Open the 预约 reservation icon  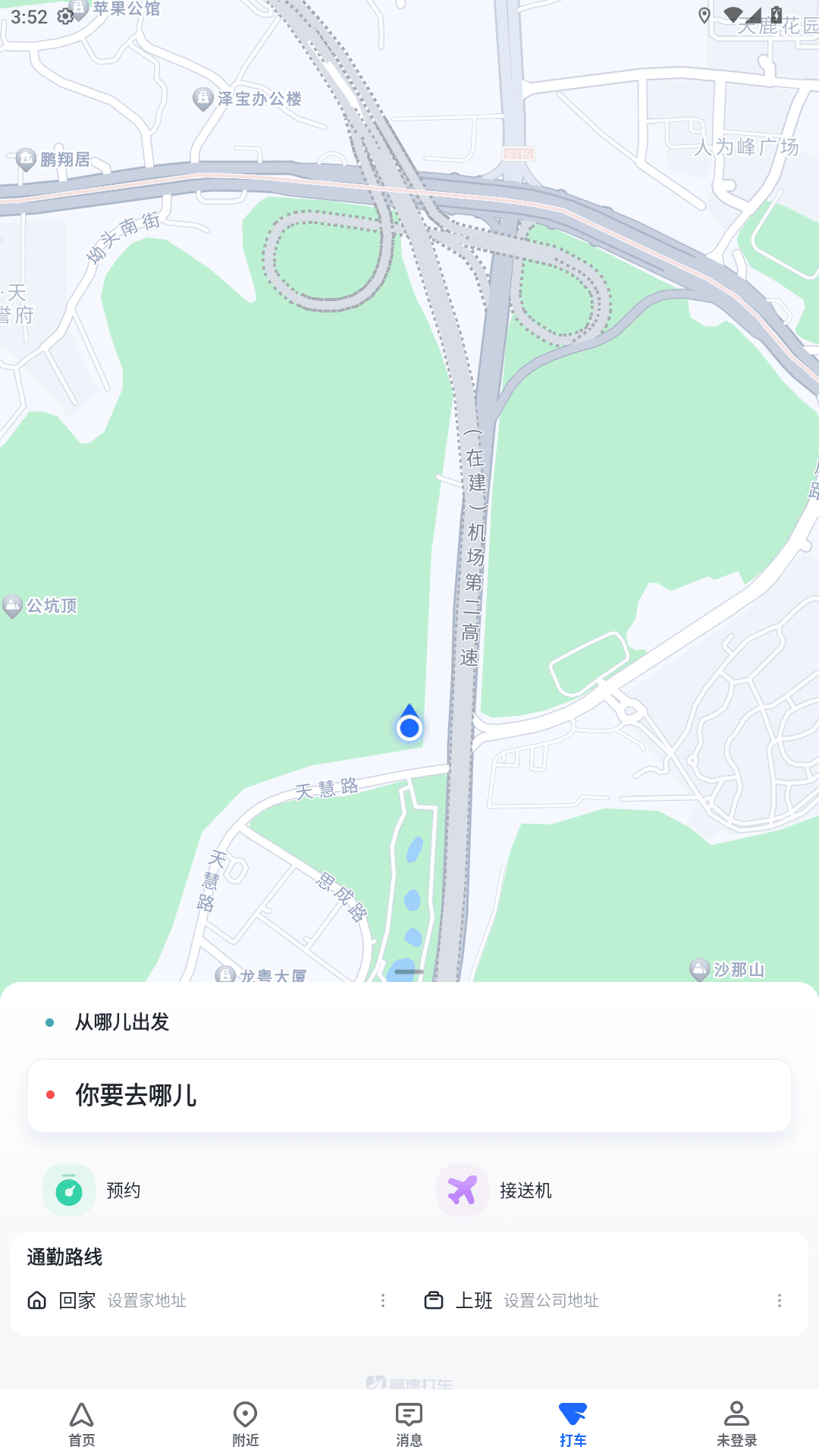coord(69,1190)
